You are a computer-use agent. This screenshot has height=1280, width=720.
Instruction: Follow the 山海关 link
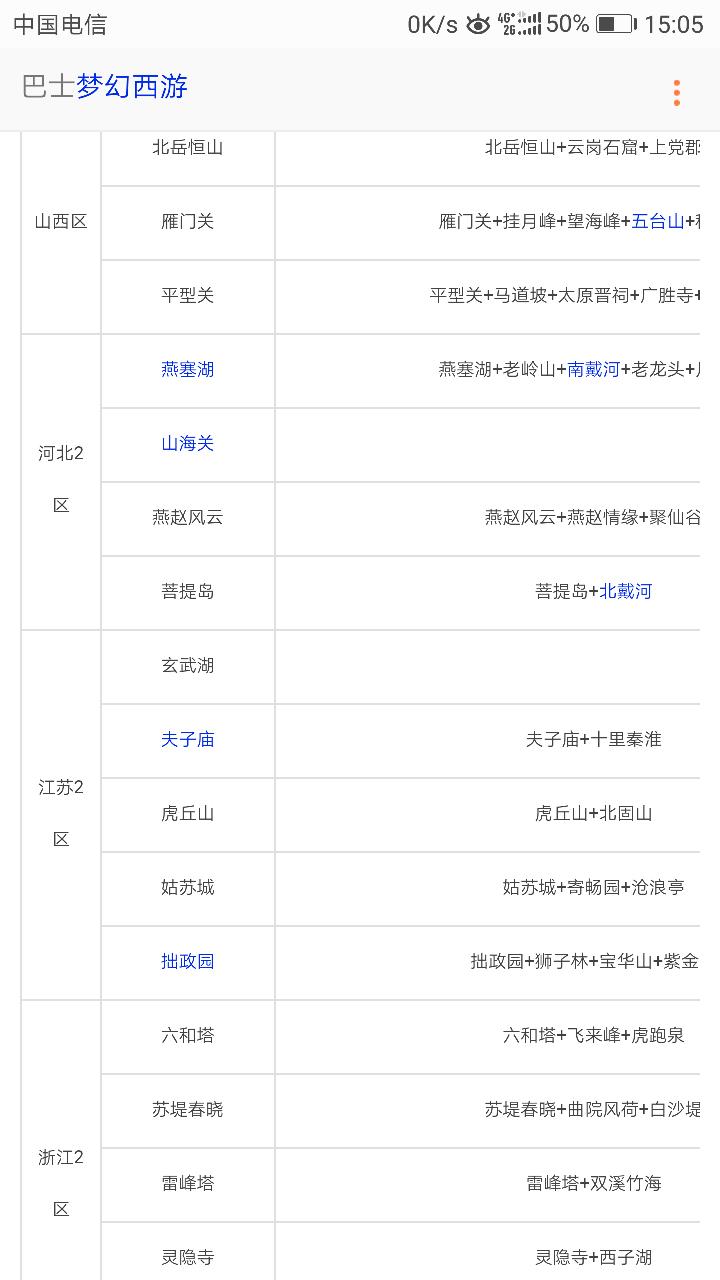coord(188,443)
